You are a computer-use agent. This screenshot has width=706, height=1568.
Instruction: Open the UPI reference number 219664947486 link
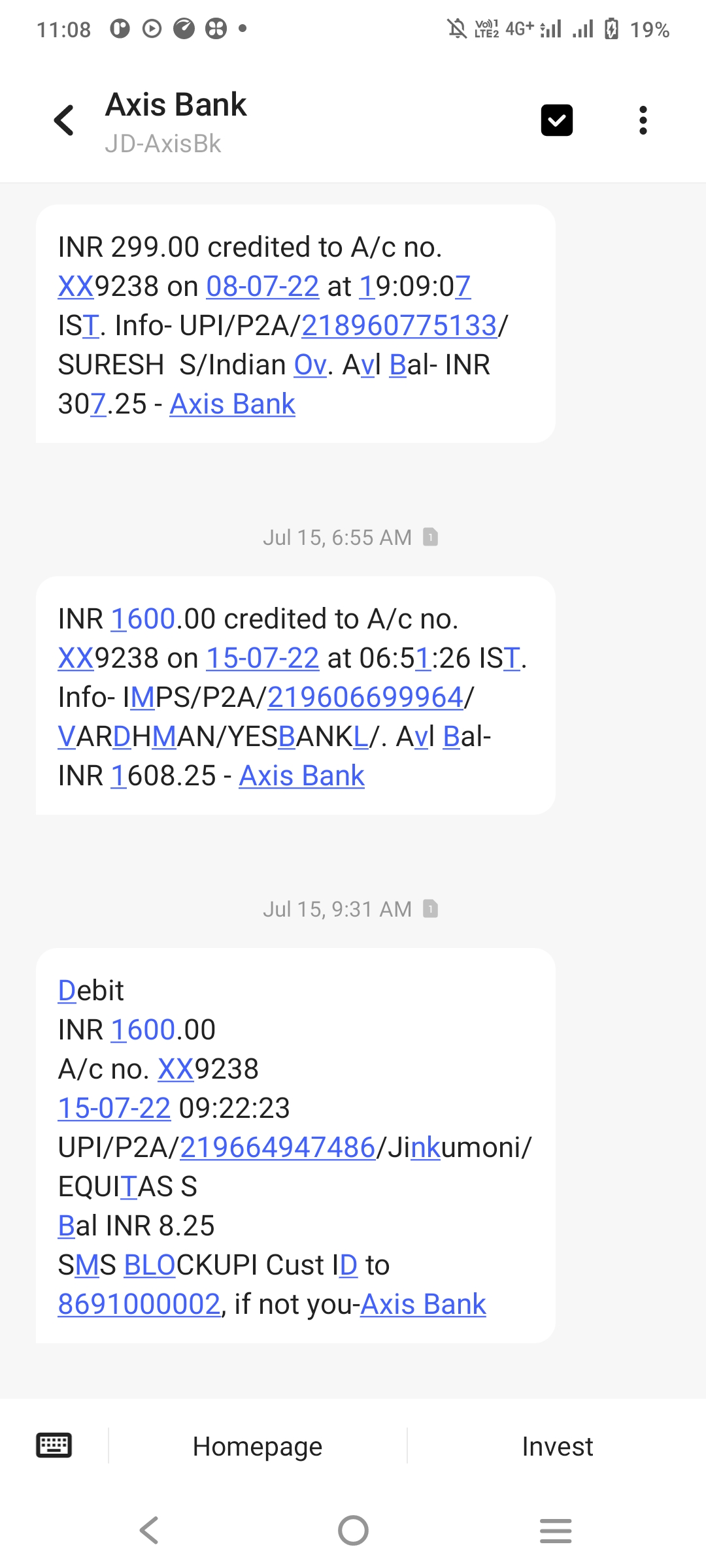(x=278, y=1147)
